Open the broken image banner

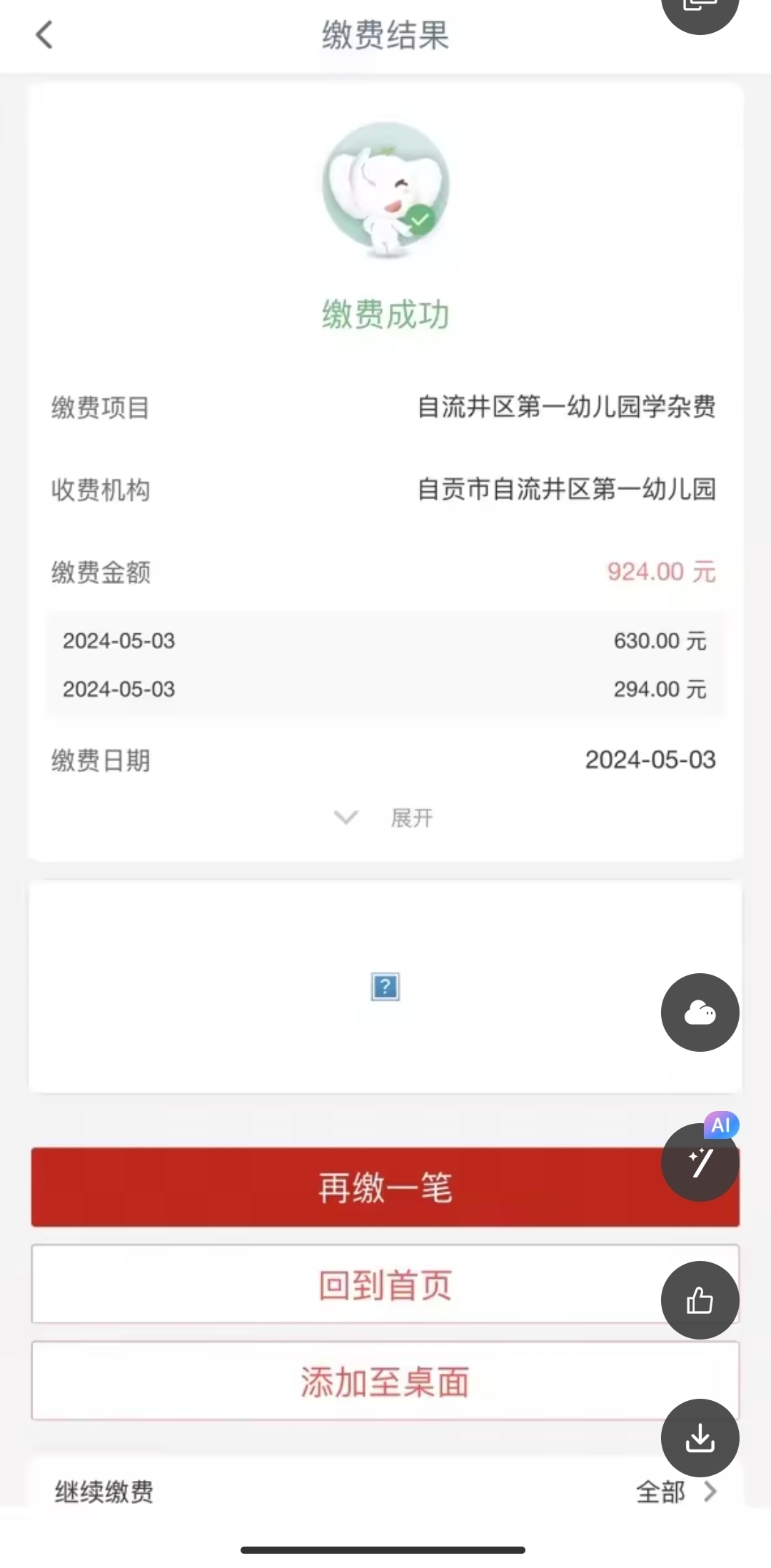tap(385, 987)
